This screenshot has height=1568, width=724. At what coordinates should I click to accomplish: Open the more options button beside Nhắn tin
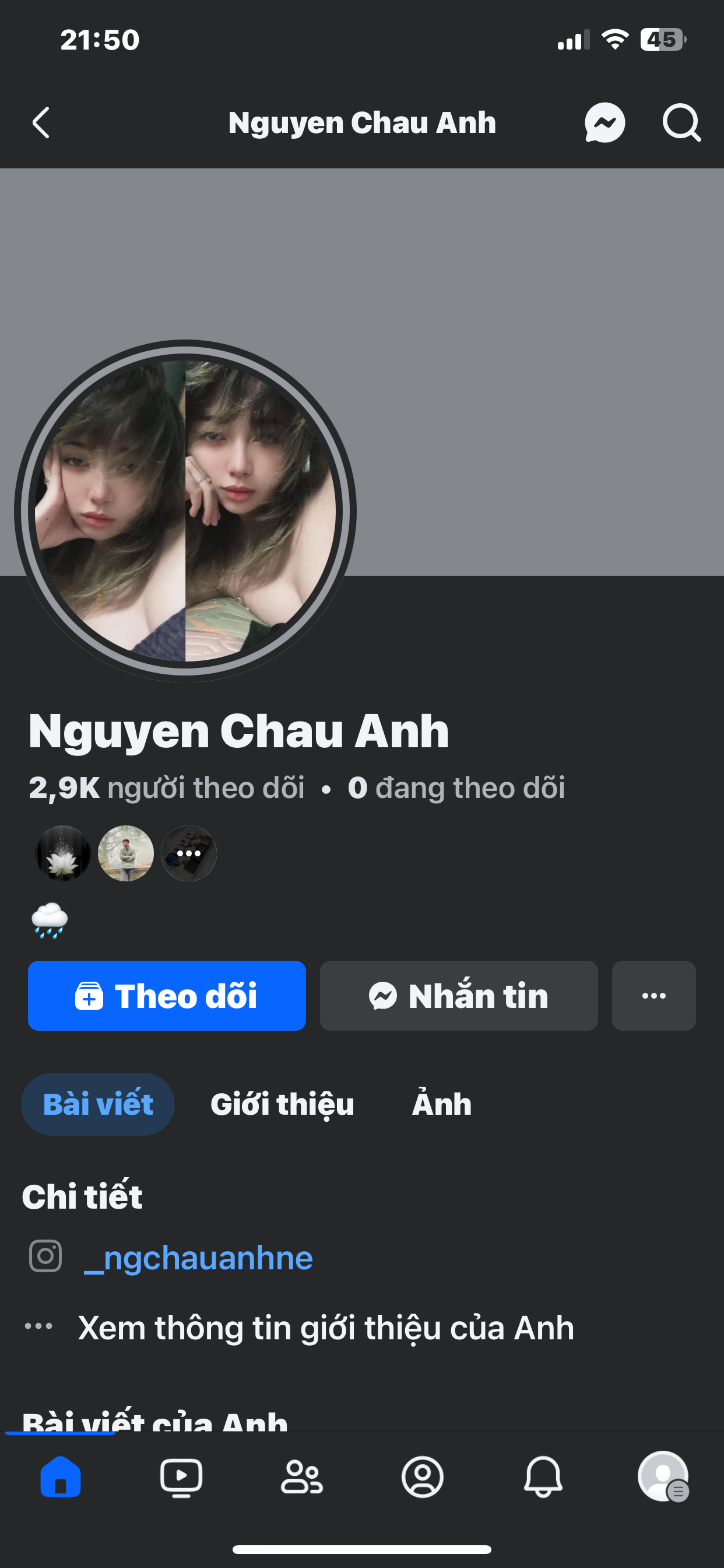pyautogui.click(x=653, y=995)
